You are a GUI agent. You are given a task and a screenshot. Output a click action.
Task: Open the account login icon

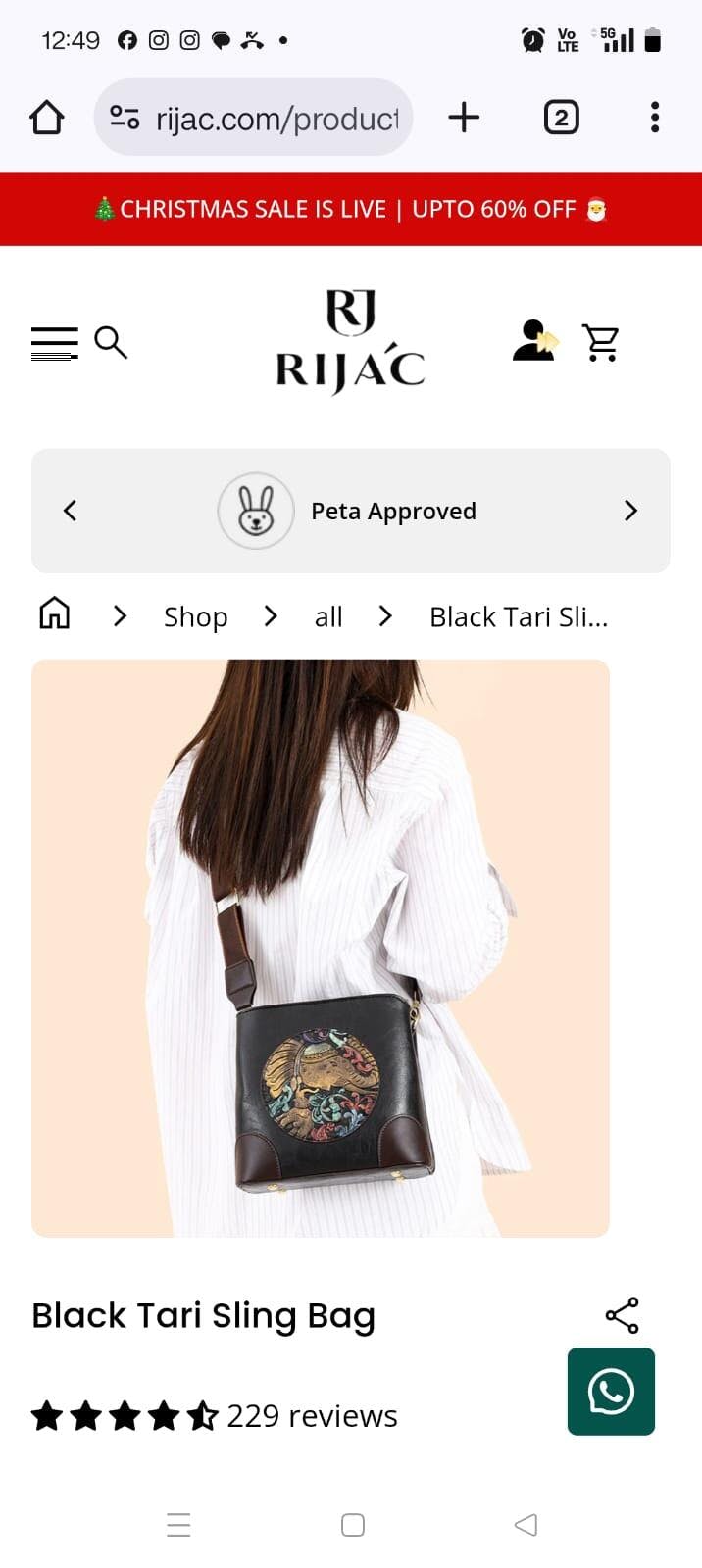(534, 341)
